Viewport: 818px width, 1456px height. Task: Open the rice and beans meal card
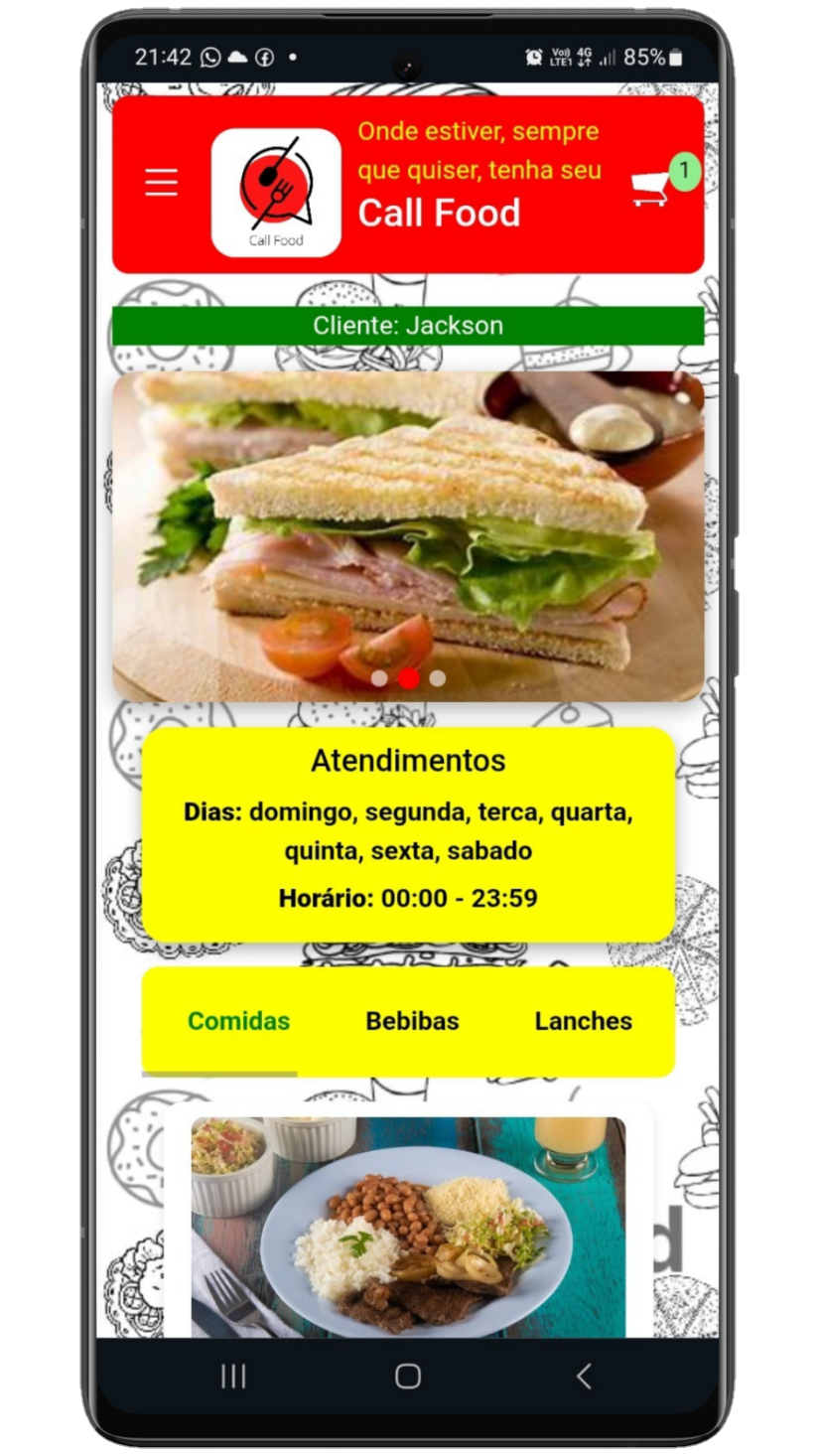(408, 1227)
